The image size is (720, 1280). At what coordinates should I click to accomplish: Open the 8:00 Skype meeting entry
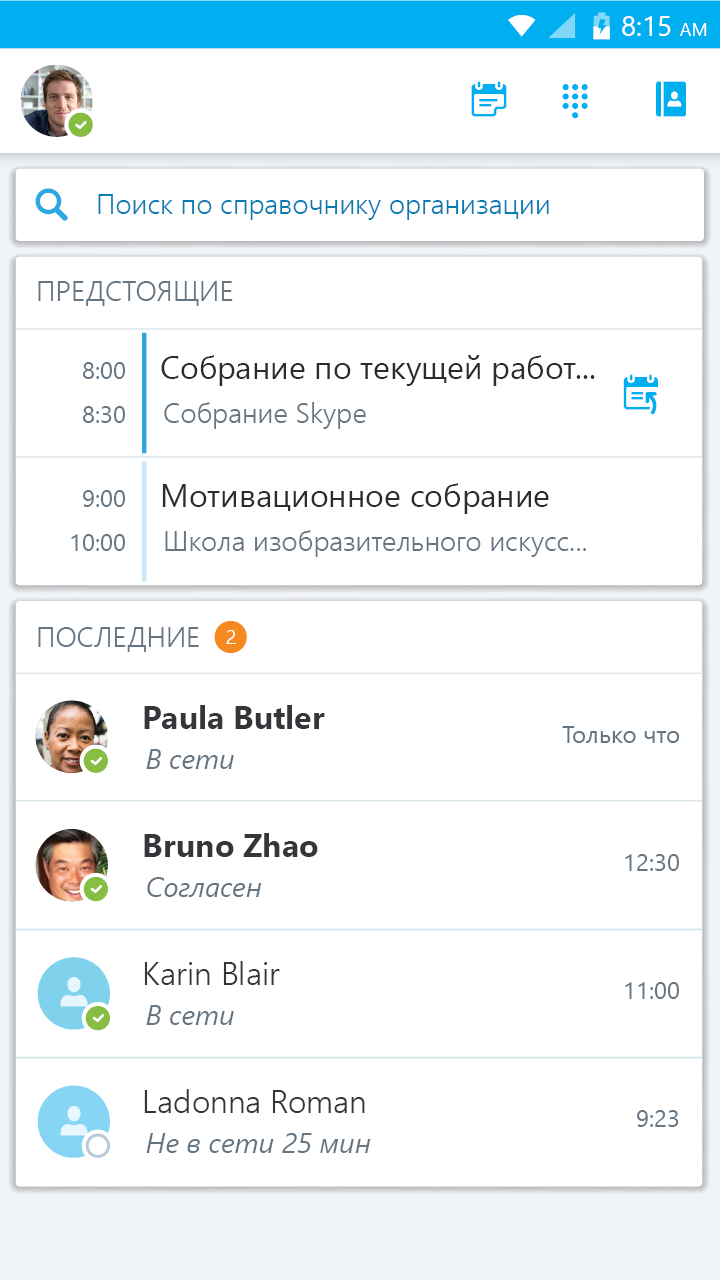[x=380, y=392]
